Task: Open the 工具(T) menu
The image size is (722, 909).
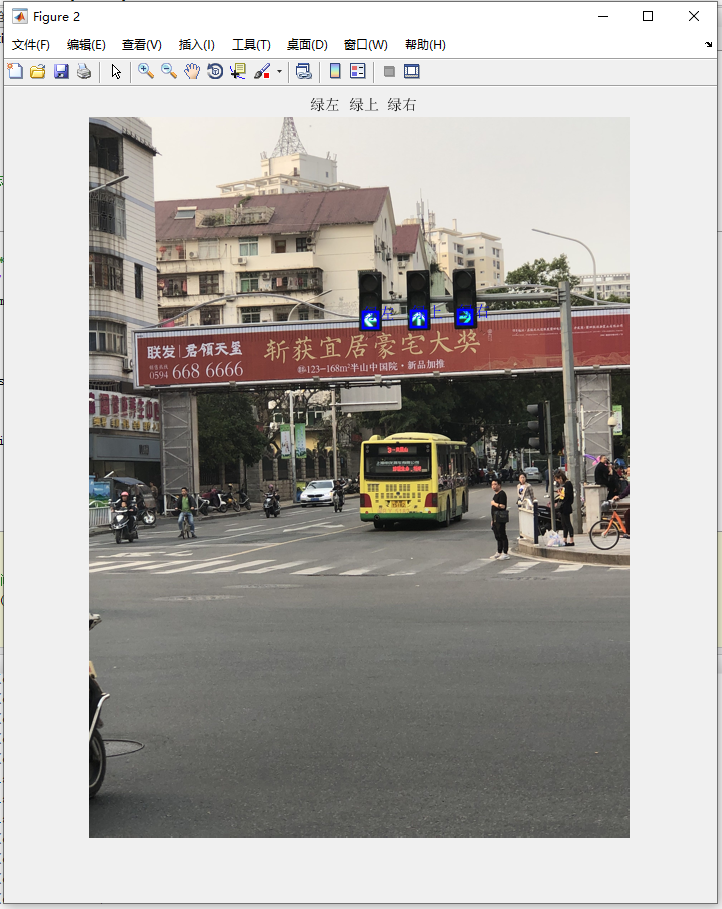Action: pyautogui.click(x=251, y=45)
